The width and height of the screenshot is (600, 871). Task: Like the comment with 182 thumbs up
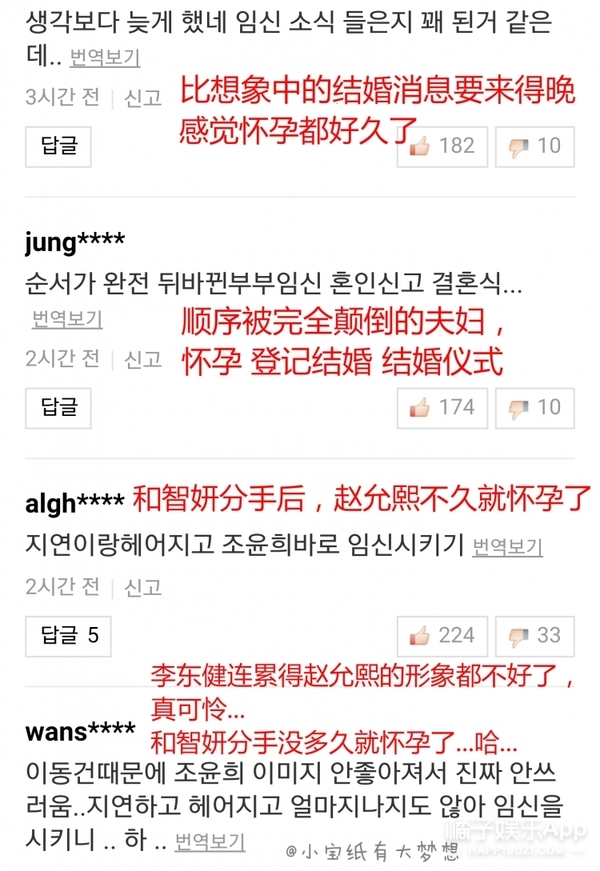coord(441,146)
